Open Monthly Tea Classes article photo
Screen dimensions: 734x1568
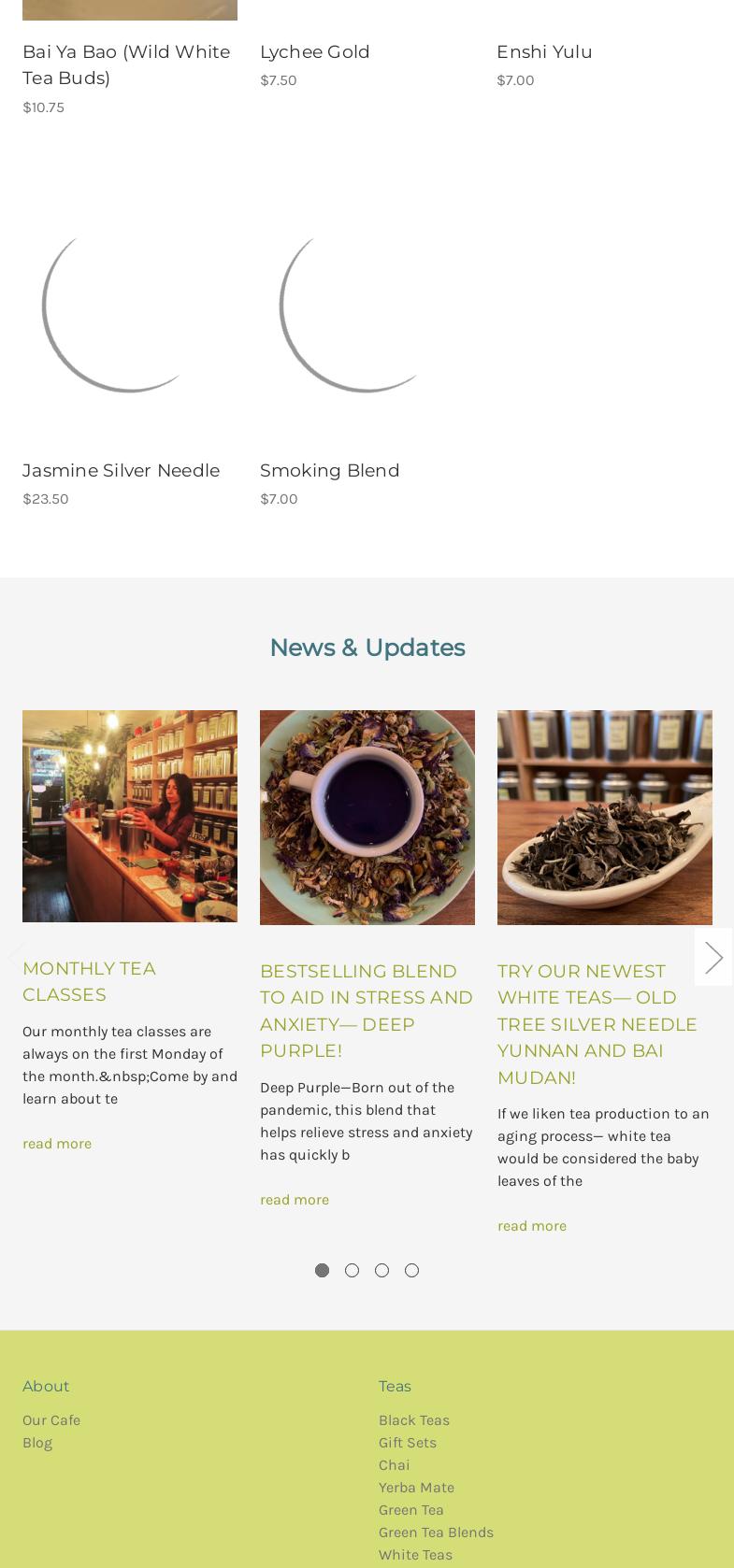coord(130,816)
